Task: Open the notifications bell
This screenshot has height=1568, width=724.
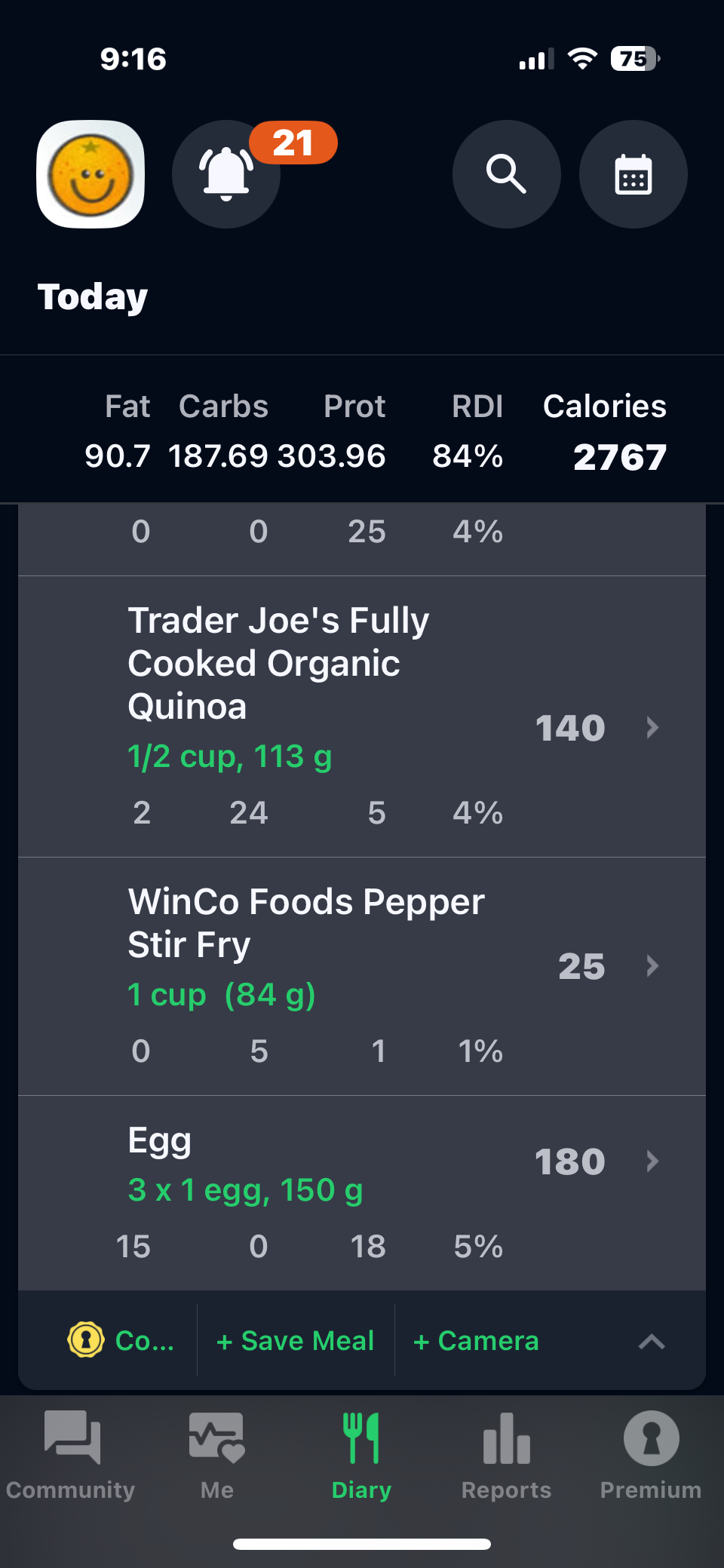Action: (226, 174)
